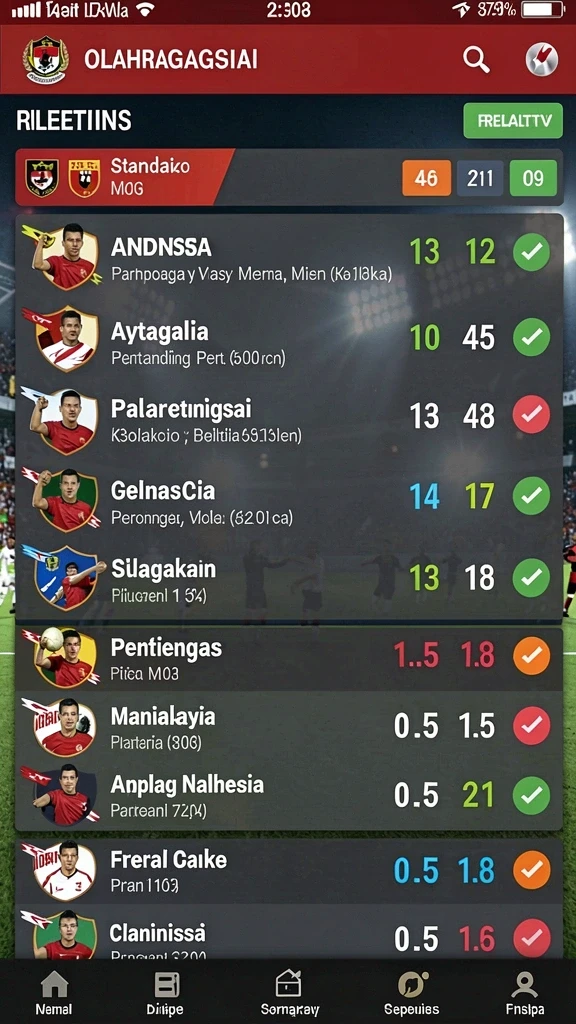The image size is (576, 1024).
Task: Tap the green 09 score chip
Action: (533, 178)
